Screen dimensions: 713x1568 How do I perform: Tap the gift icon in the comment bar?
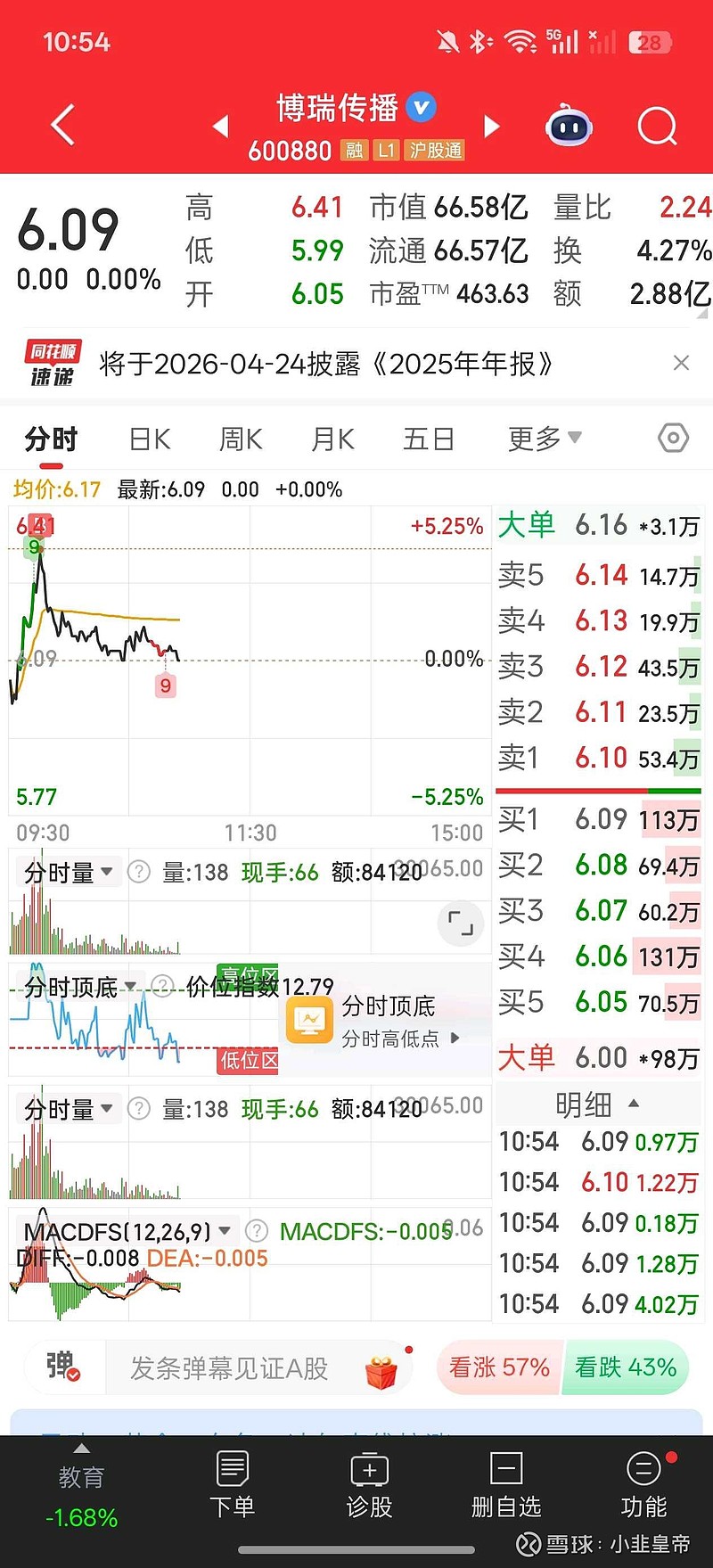[x=383, y=1367]
